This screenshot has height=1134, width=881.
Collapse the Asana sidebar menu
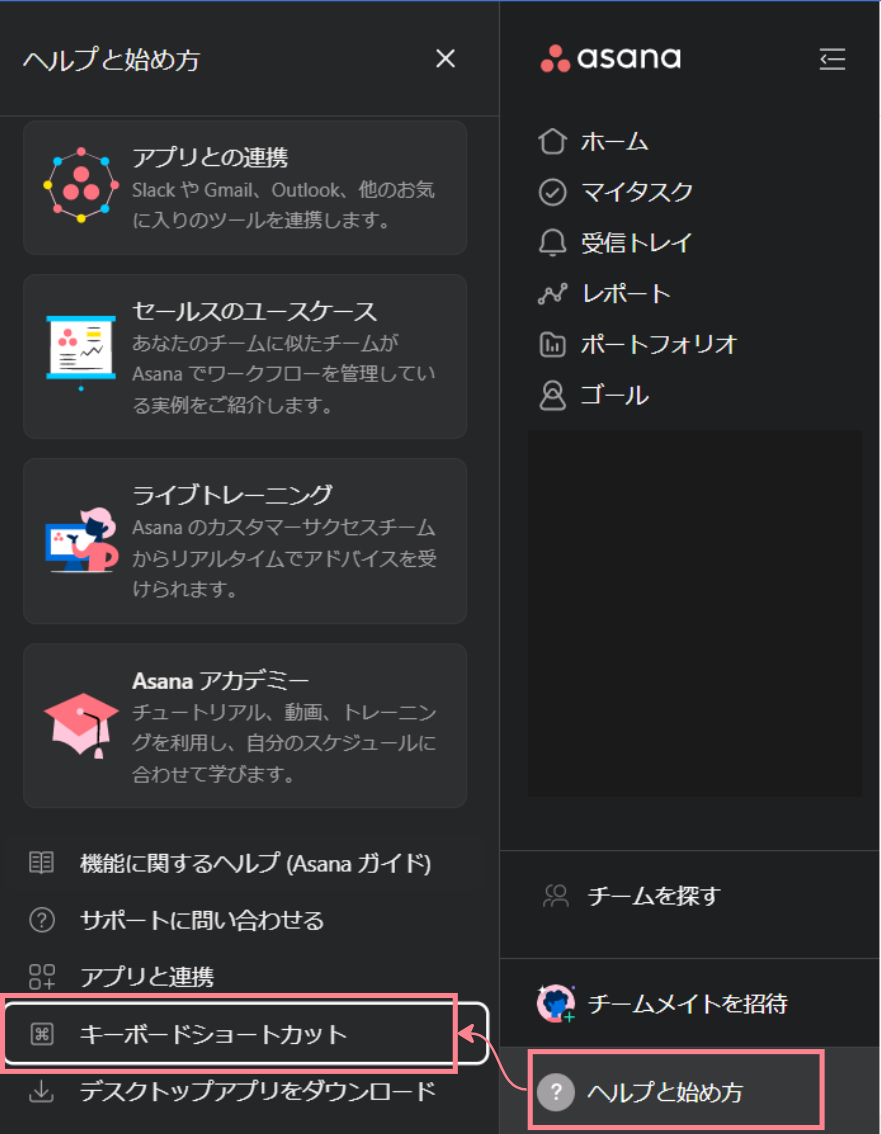[832, 59]
